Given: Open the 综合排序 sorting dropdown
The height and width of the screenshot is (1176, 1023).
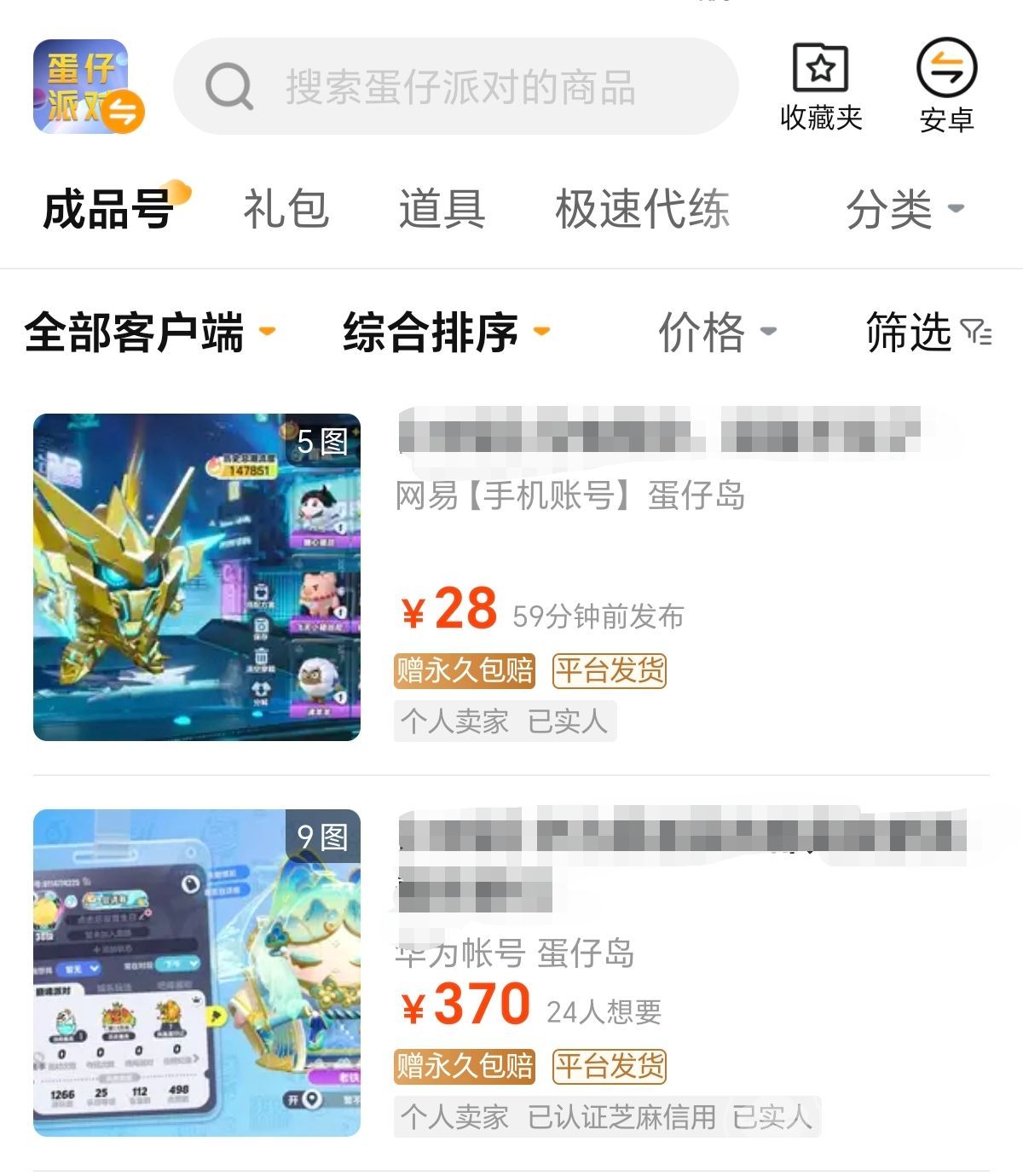Looking at the screenshot, I should (446, 332).
